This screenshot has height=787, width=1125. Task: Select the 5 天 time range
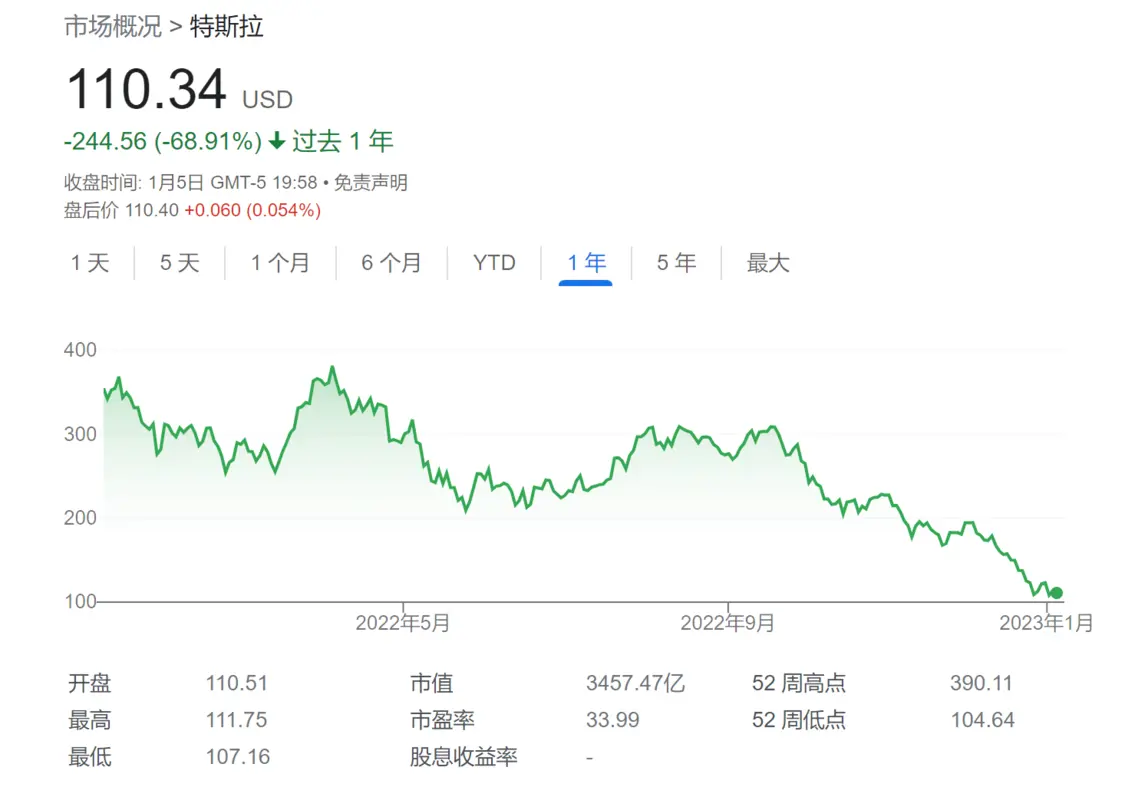[x=180, y=263]
